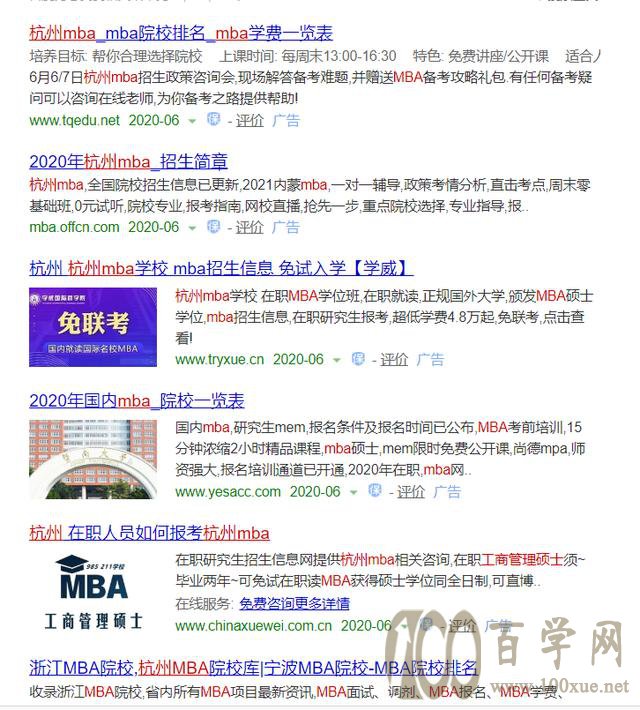Image resolution: width=640 pixels, height=710 pixels.
Task: Expand the dropdown arrow beside www.tryxue.cn
Action: tap(337, 360)
